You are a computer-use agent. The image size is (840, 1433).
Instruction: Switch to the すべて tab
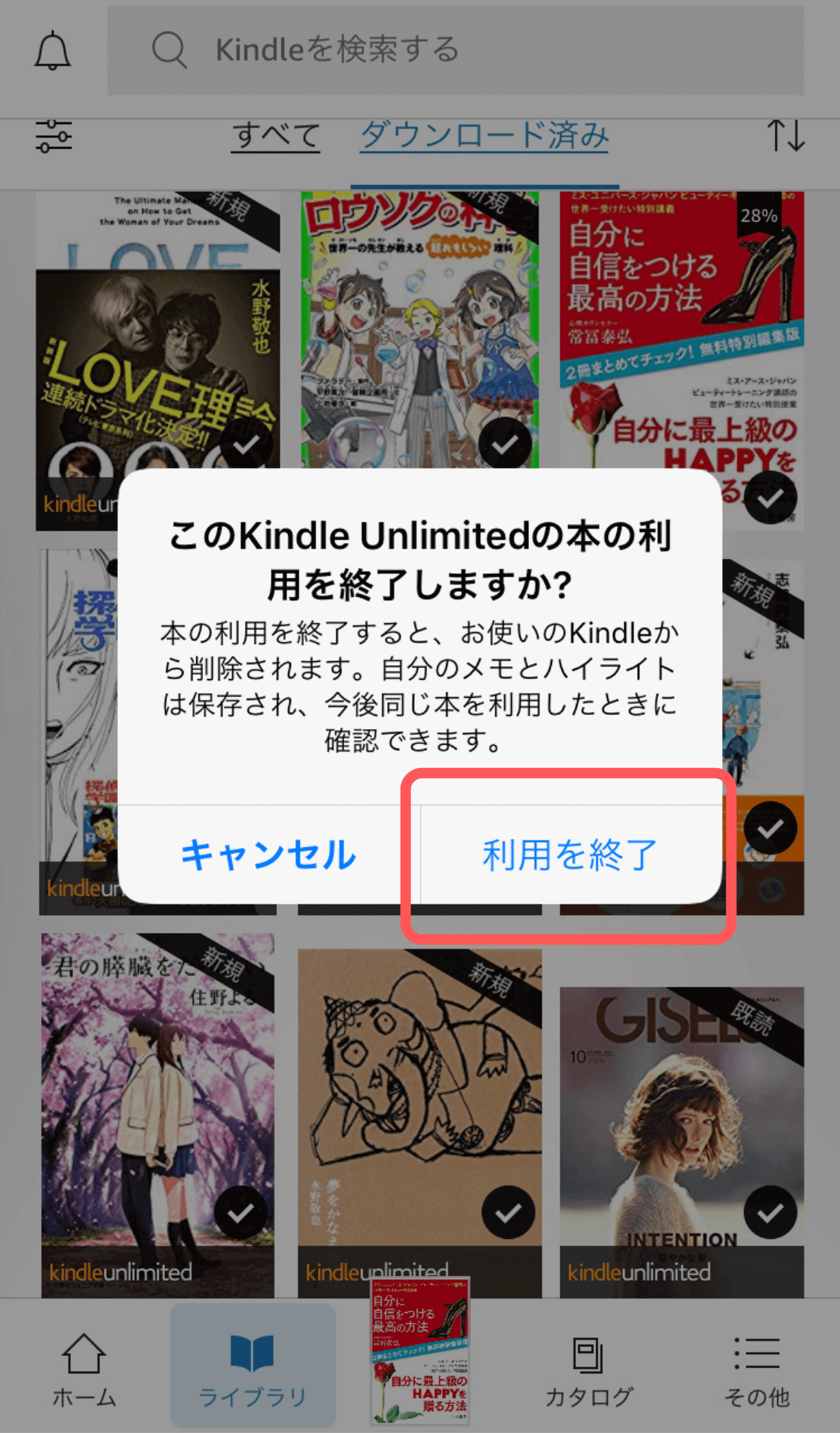[x=275, y=136]
